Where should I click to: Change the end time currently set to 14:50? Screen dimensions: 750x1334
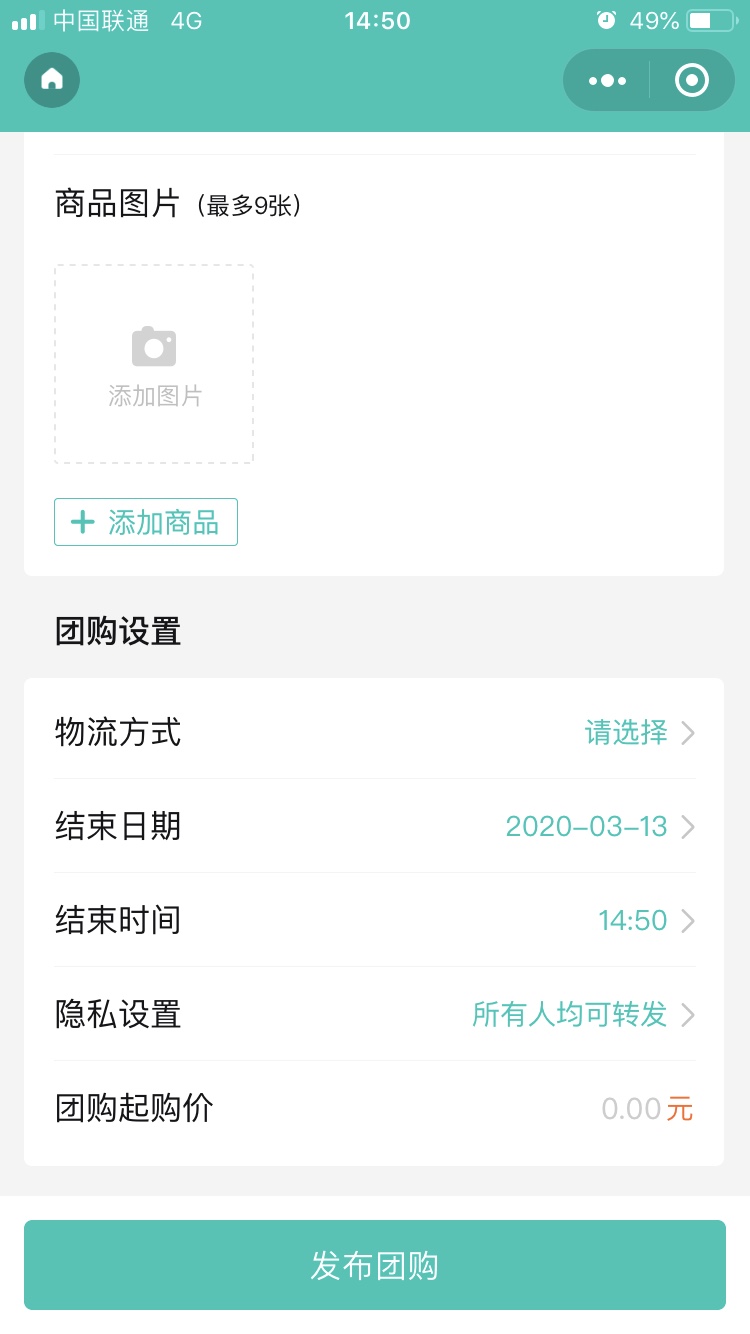pos(631,920)
